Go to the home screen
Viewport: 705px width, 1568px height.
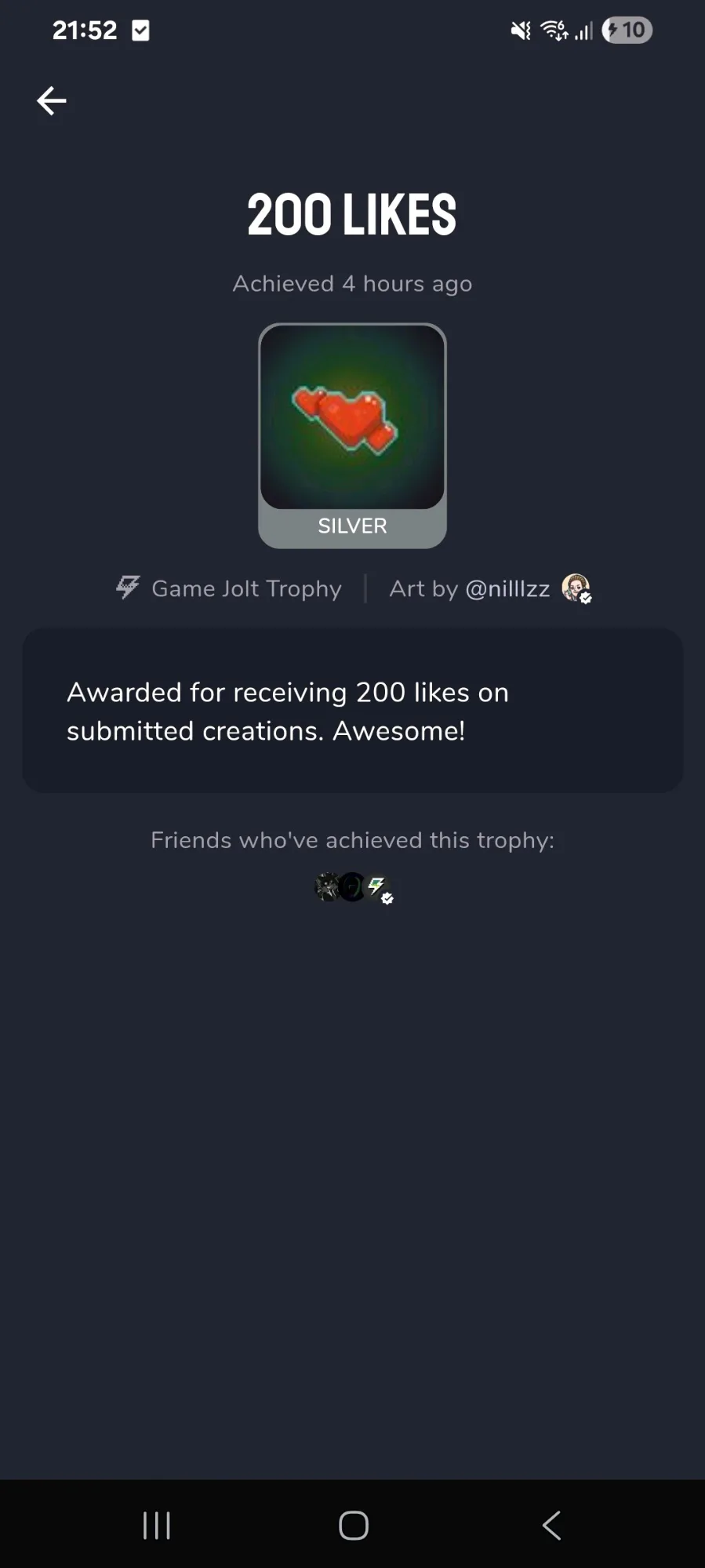353,1526
